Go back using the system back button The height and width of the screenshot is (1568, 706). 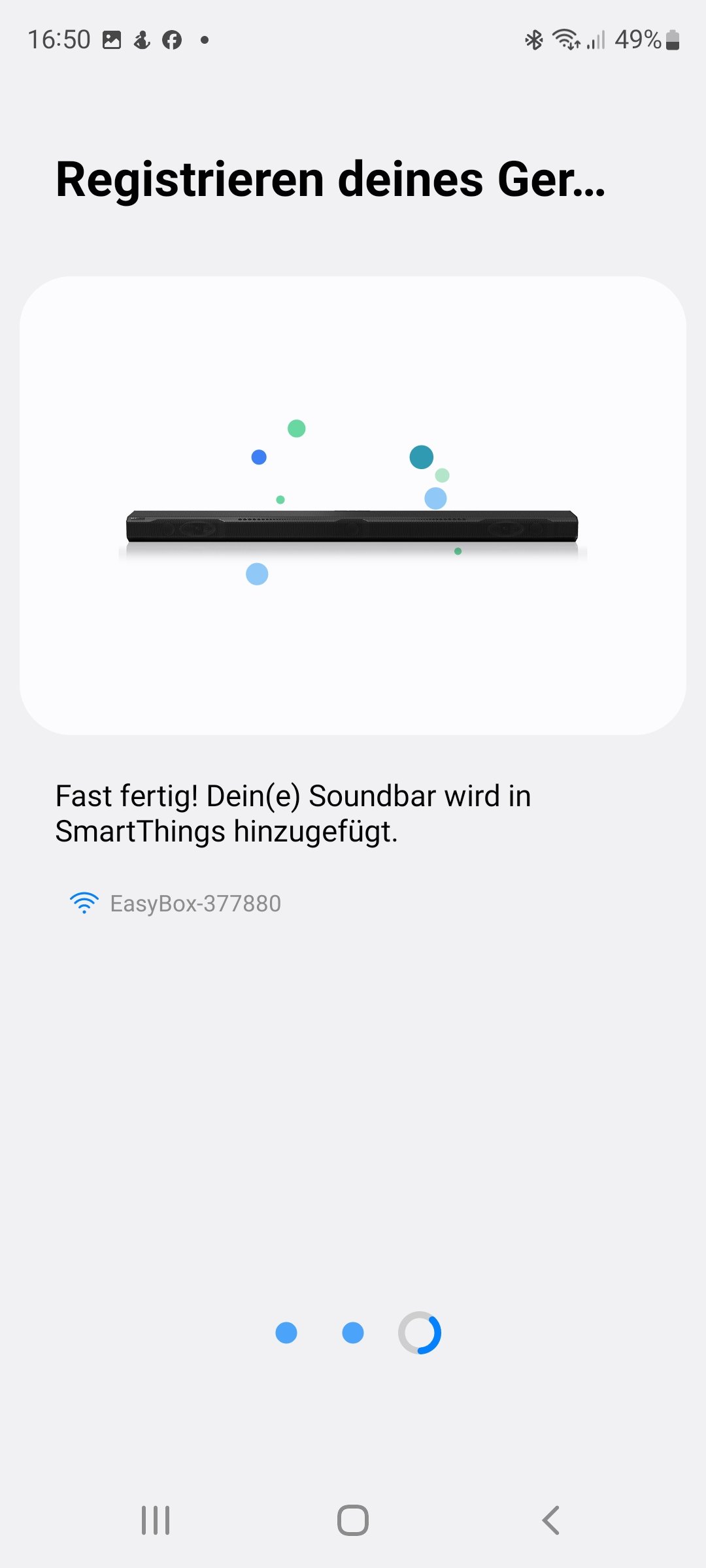tap(550, 1520)
